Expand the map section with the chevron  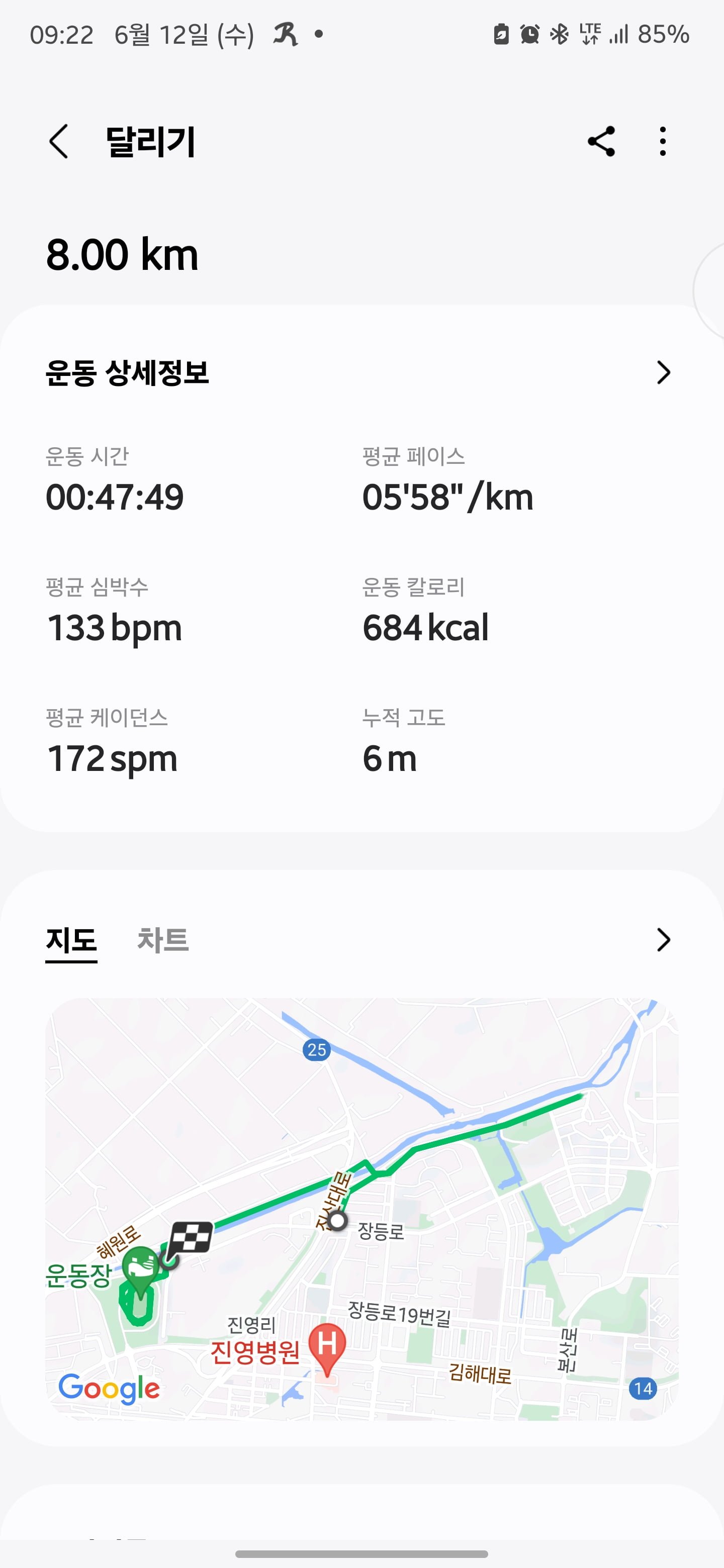pos(663,939)
